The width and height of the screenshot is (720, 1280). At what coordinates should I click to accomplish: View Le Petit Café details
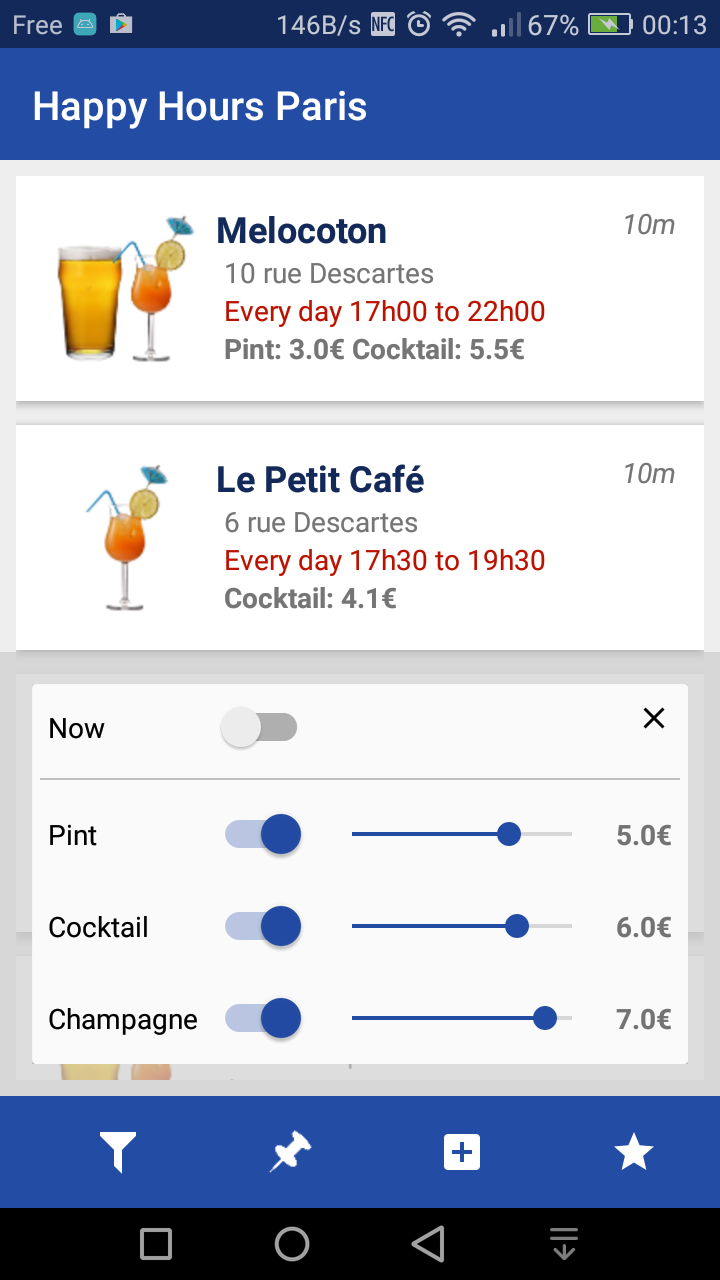[360, 538]
